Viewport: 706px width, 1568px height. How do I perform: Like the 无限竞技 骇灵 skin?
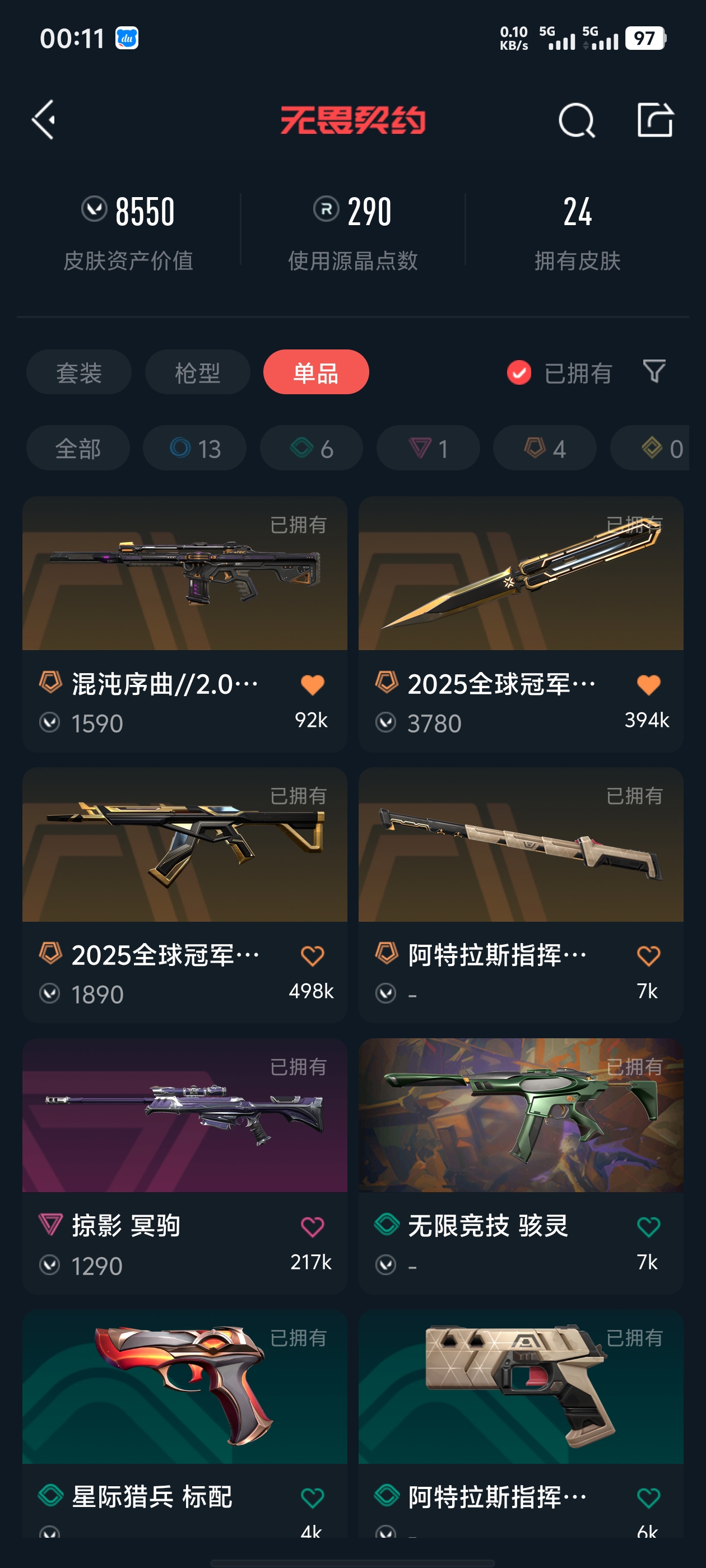(648, 1226)
